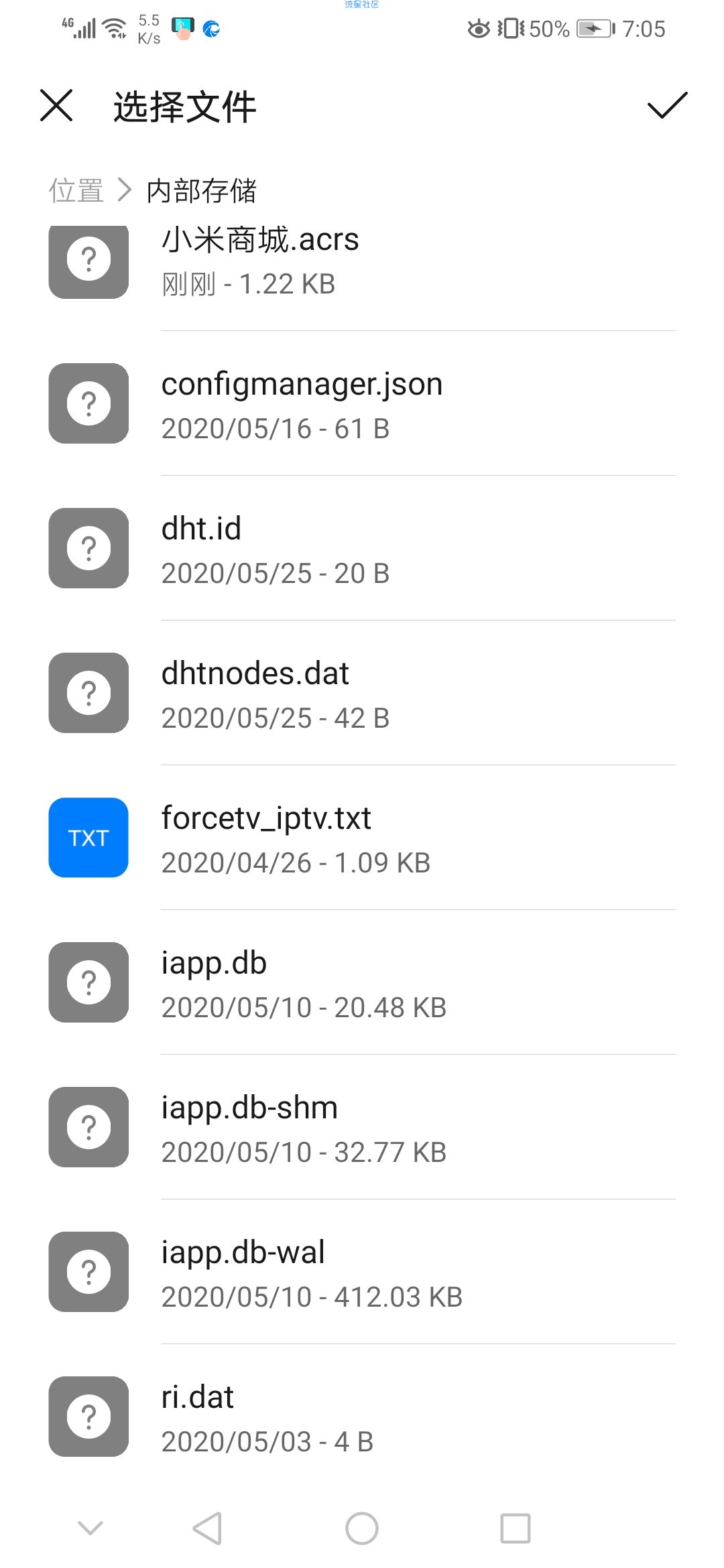The width and height of the screenshot is (724, 1568).
Task: Select the 小米商城.acrs file
Action: tap(362, 263)
